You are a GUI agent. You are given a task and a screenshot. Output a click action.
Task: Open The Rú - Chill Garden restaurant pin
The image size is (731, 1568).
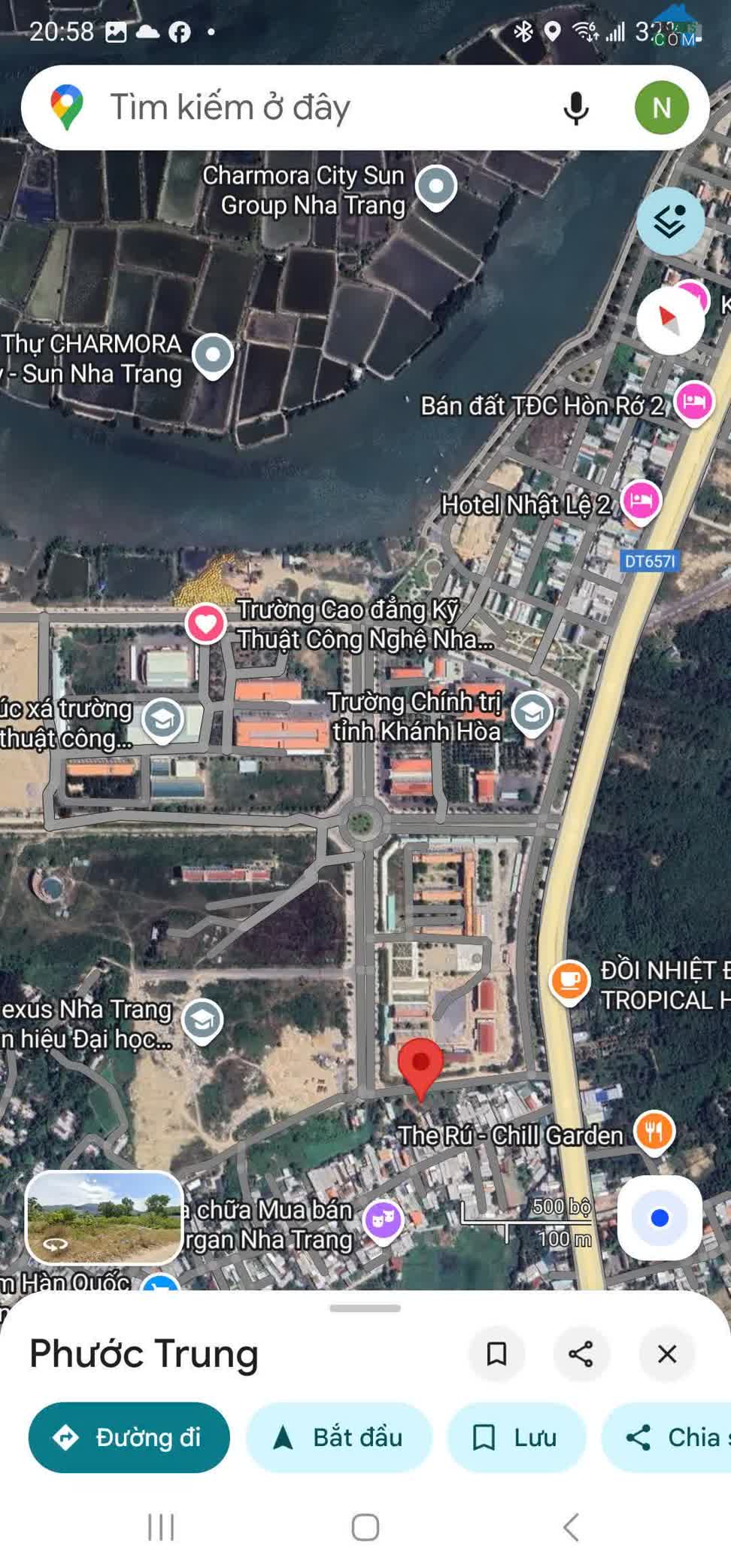[654, 1132]
